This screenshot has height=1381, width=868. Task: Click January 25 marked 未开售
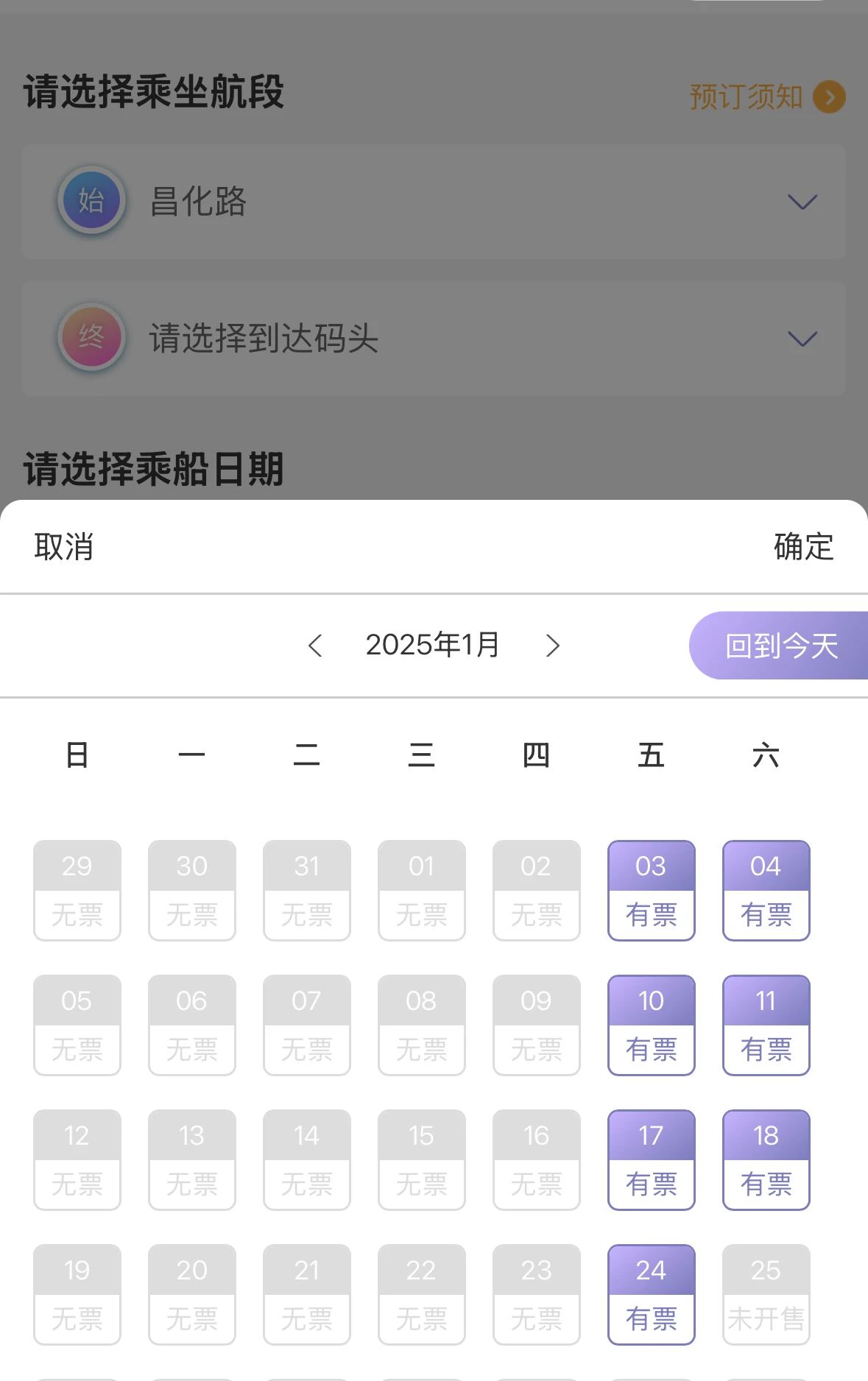(766, 1294)
